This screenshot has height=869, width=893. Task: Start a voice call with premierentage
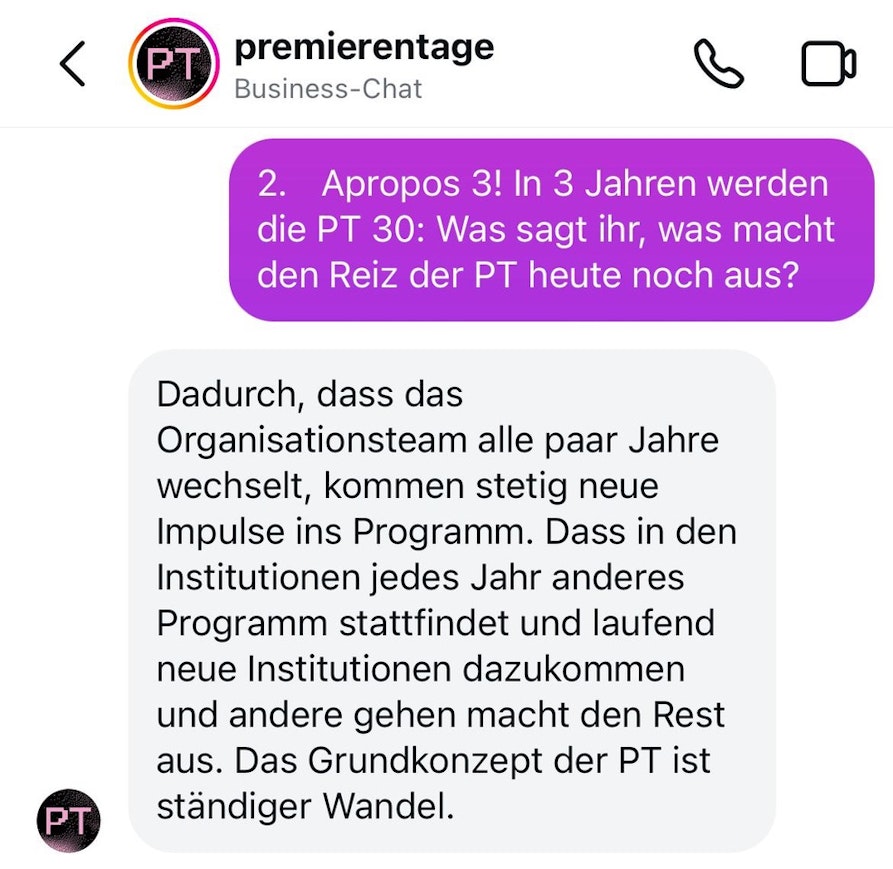[719, 64]
